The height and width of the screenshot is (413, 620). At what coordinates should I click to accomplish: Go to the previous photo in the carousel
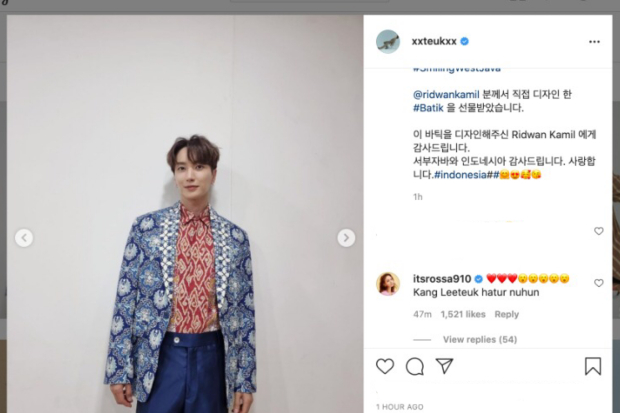pyautogui.click(x=24, y=238)
